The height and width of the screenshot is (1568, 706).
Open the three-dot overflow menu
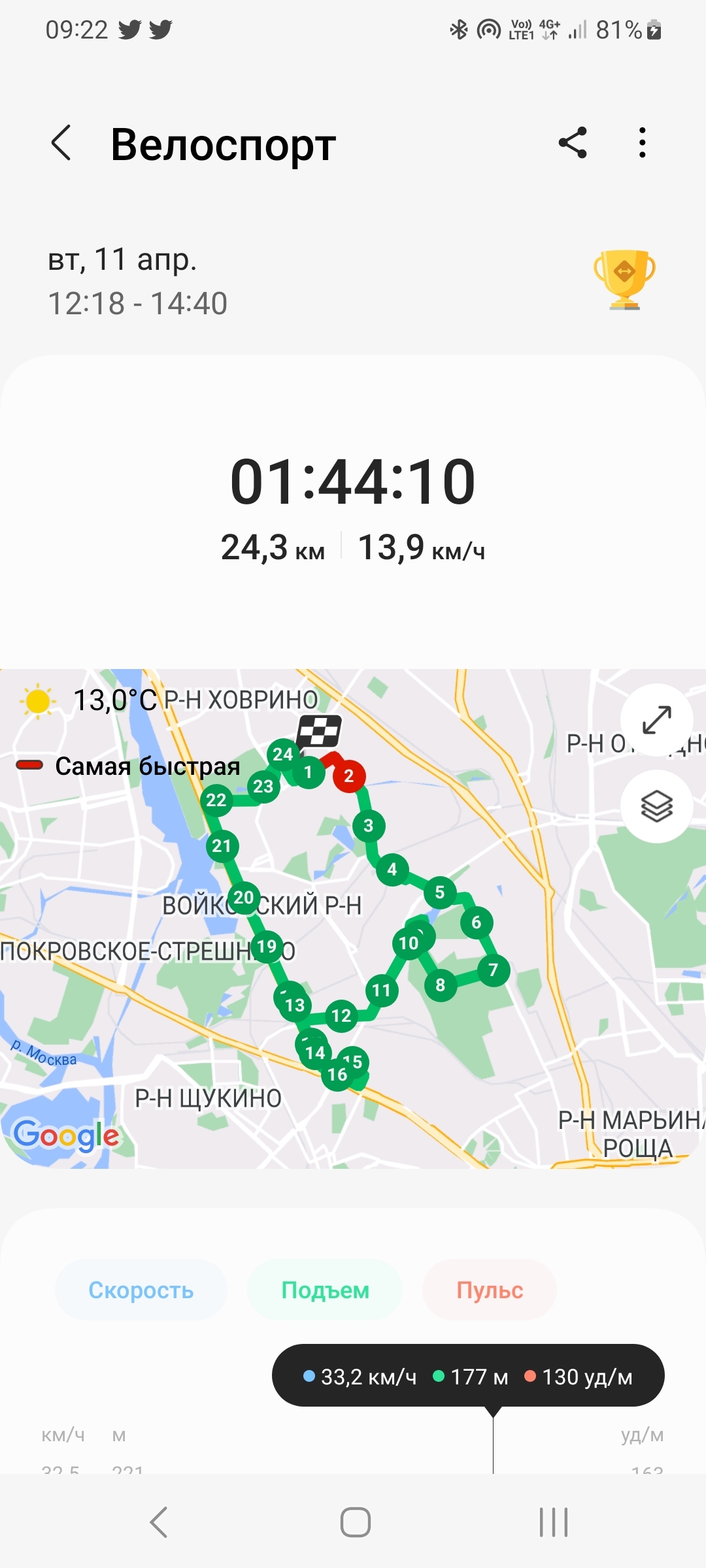tap(642, 143)
